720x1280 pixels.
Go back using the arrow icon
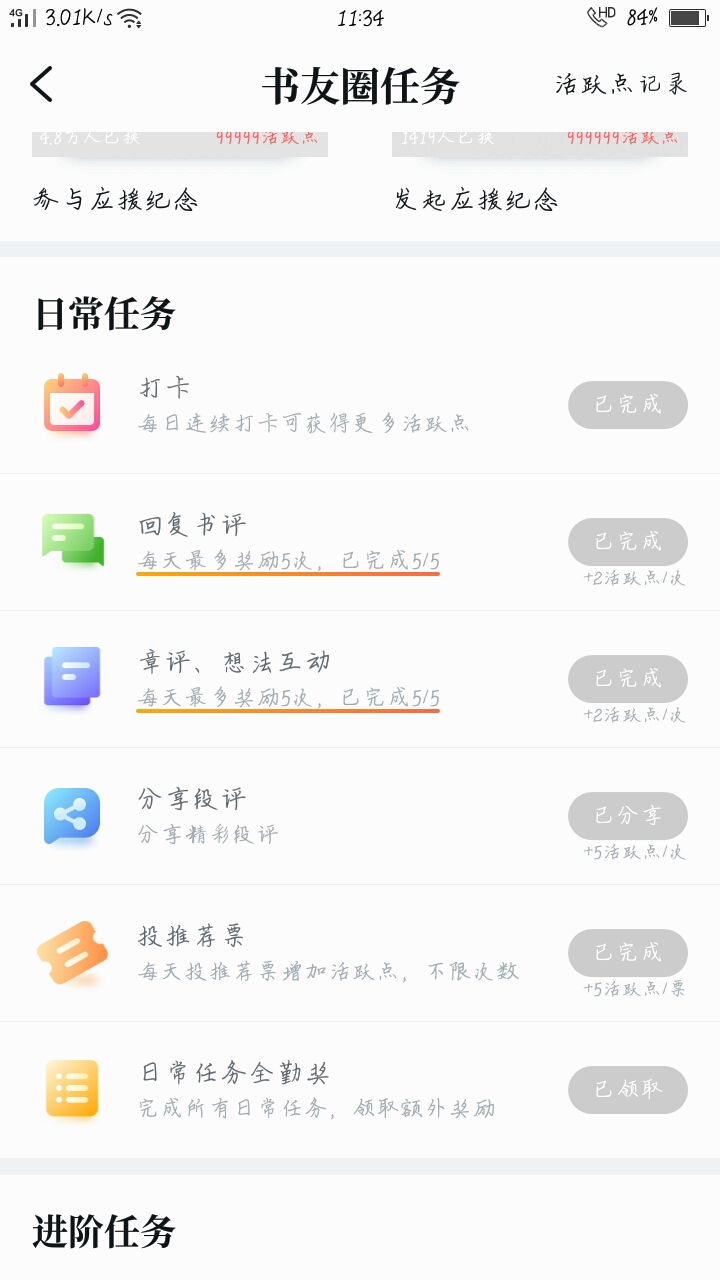[x=41, y=85]
